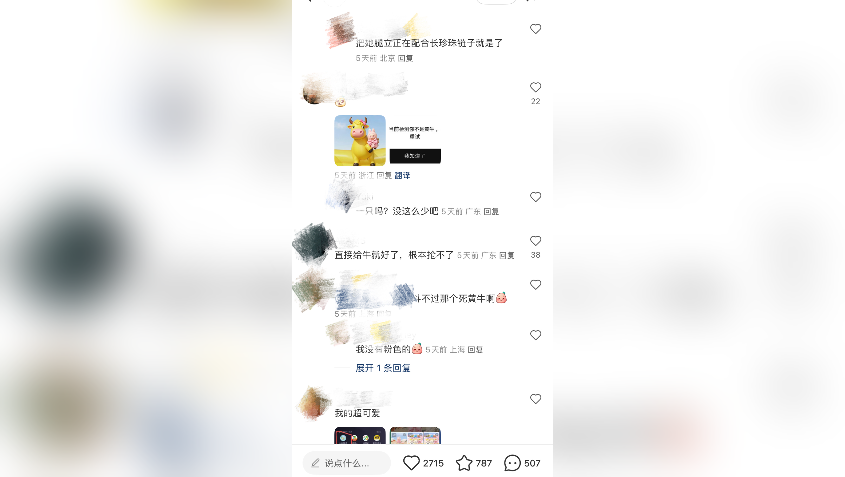The width and height of the screenshot is (845, 477).
Task: Like this post with 2715 likes
Action: (x=411, y=463)
